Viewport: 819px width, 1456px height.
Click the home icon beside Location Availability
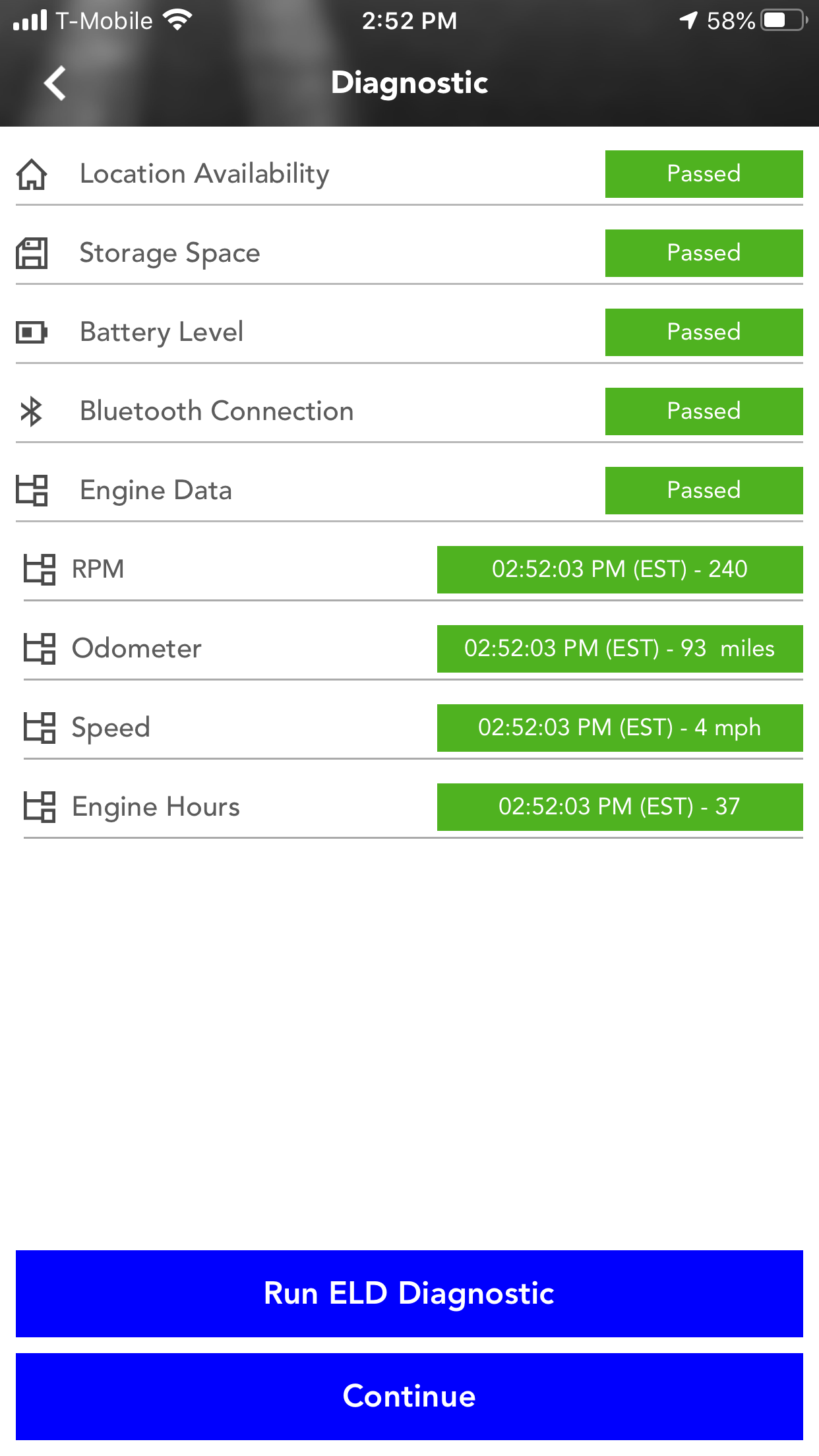tap(32, 173)
